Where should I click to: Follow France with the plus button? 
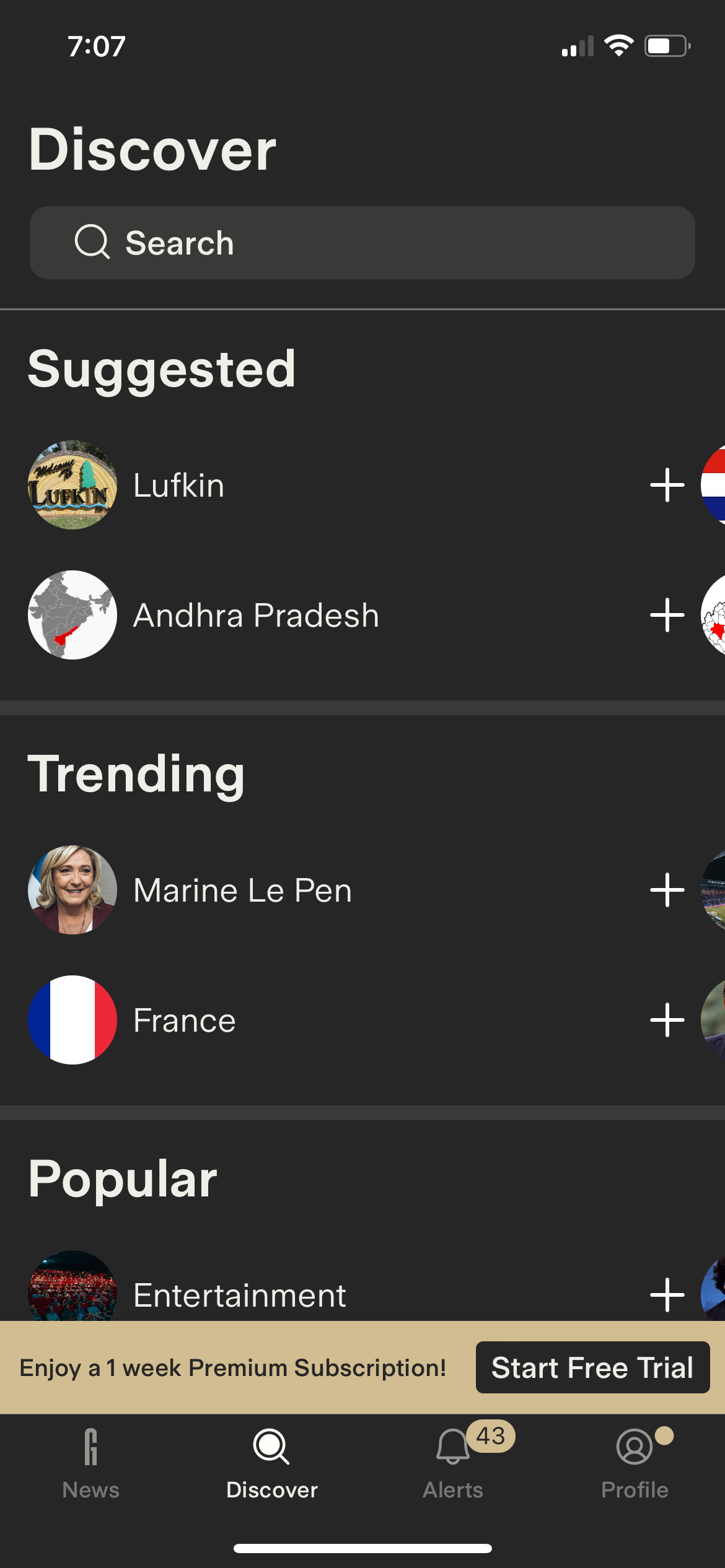point(667,1020)
